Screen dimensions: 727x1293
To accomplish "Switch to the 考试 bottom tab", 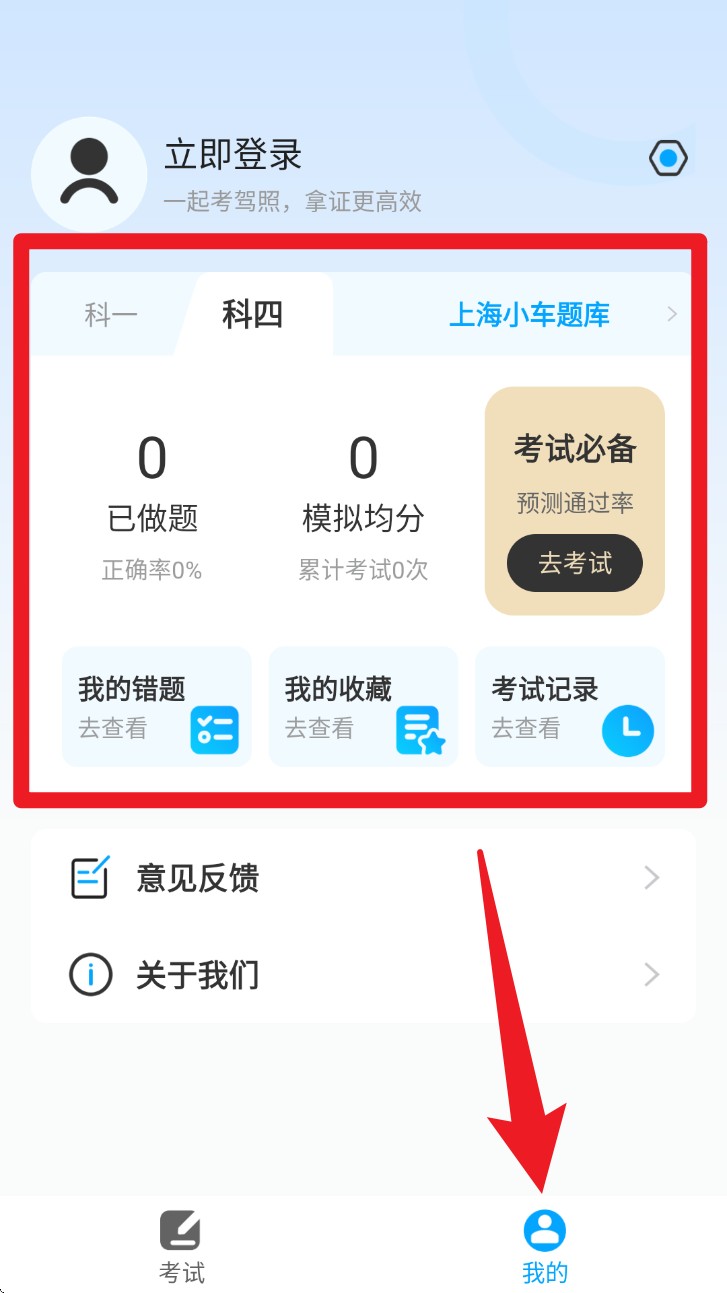I will 181,1245.
